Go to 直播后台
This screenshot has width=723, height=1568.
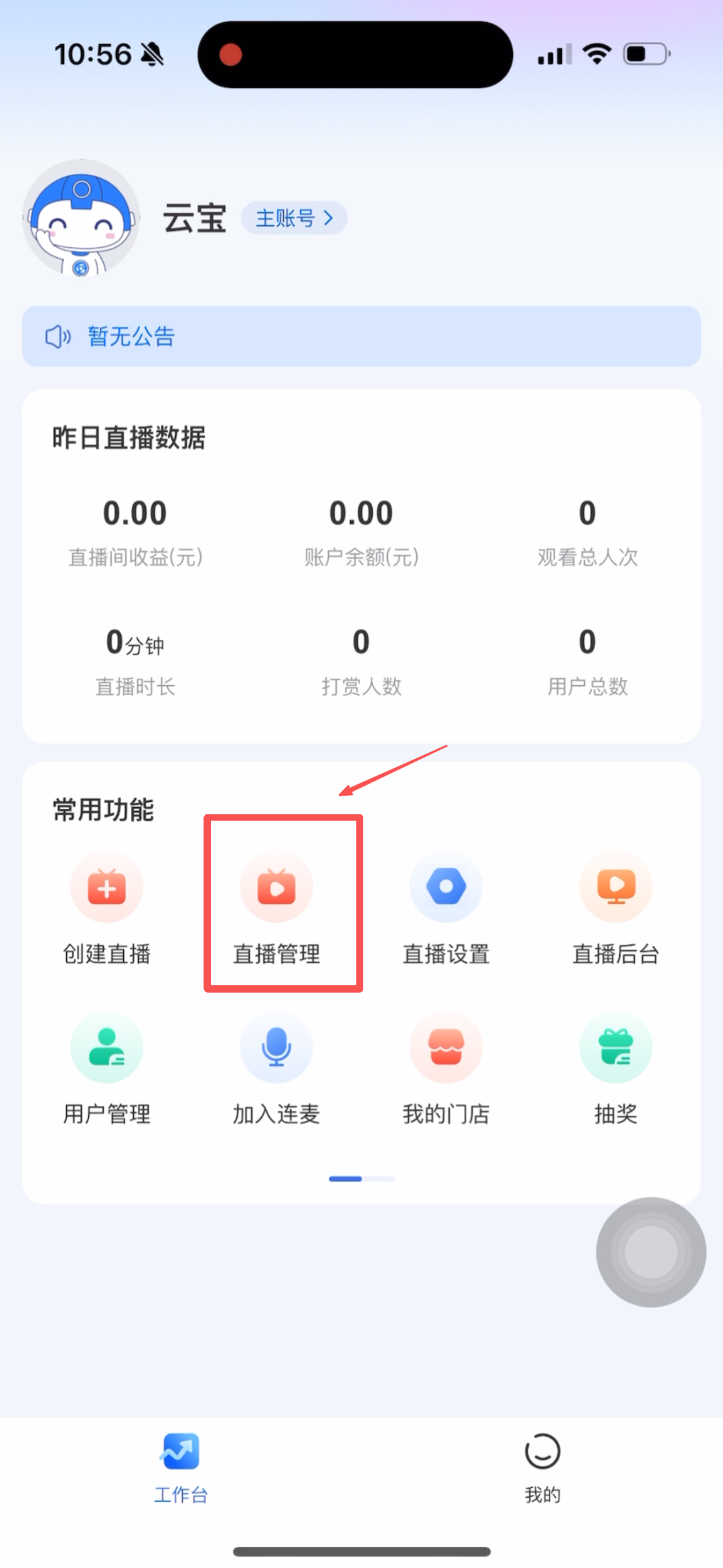616,908
